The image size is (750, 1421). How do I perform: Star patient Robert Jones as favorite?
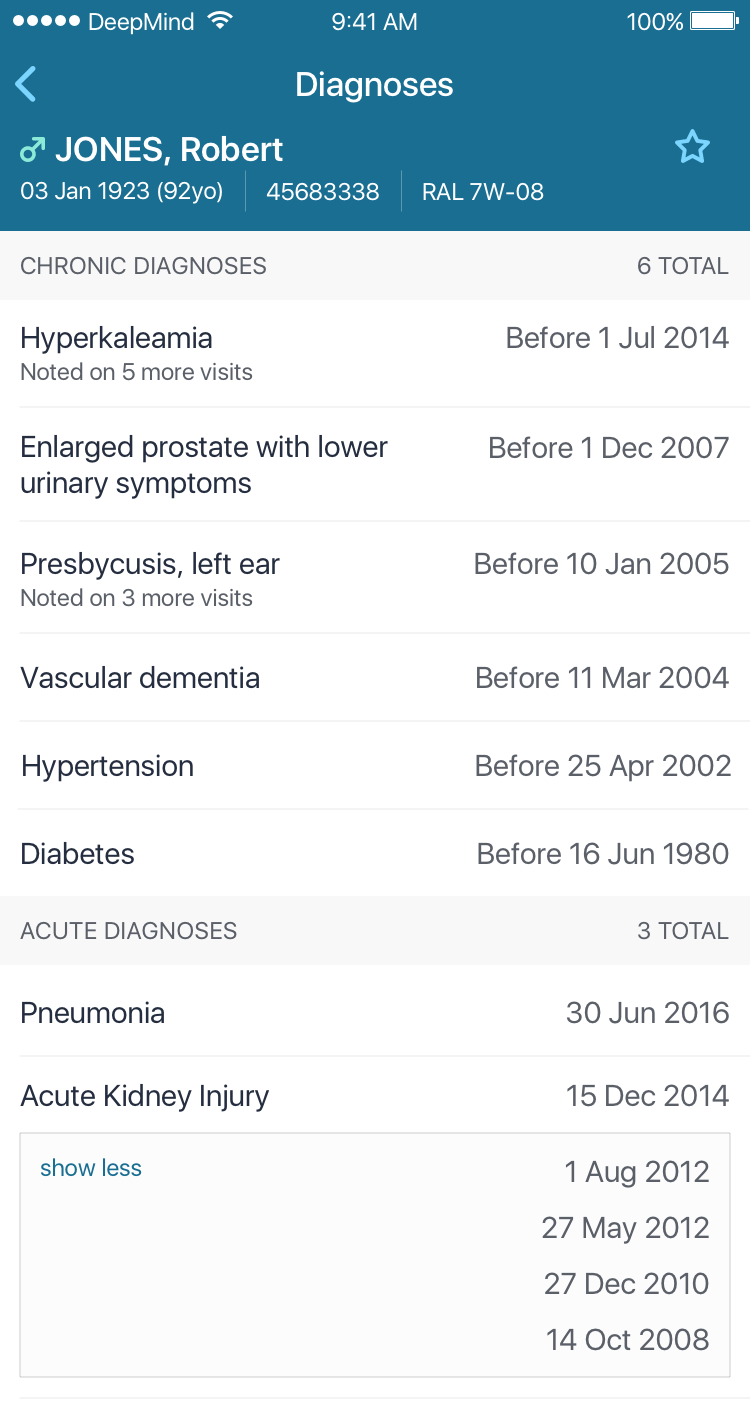691,149
